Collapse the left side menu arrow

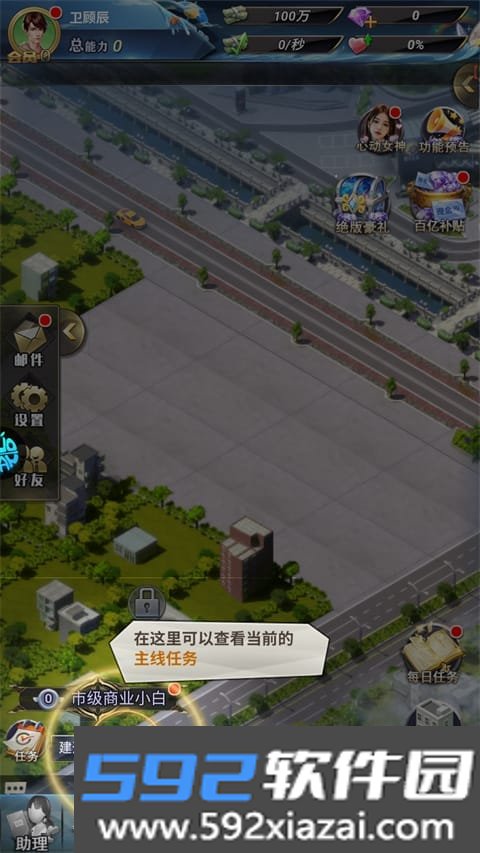click(x=71, y=332)
